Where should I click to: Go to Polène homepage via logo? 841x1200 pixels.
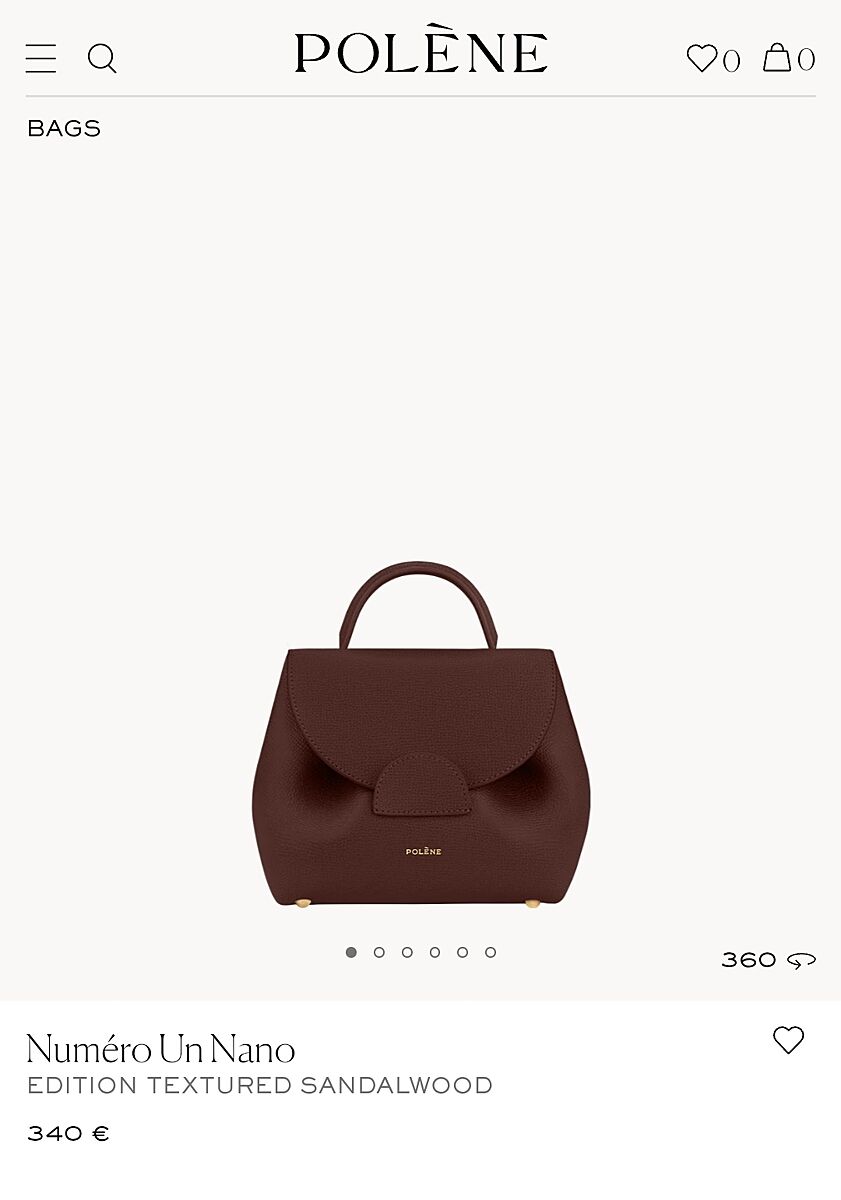point(421,54)
